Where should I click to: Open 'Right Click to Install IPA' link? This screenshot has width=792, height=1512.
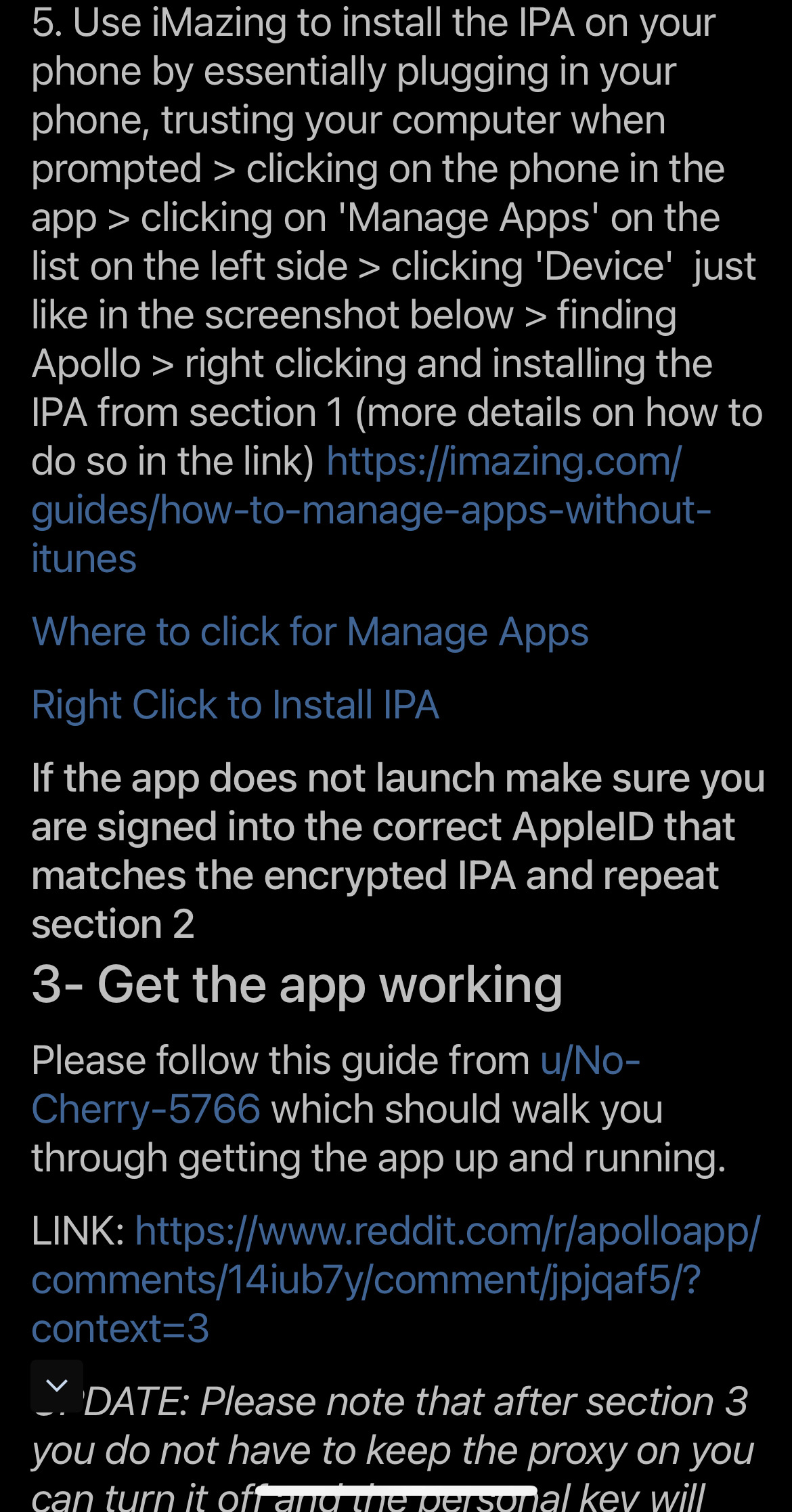(235, 706)
